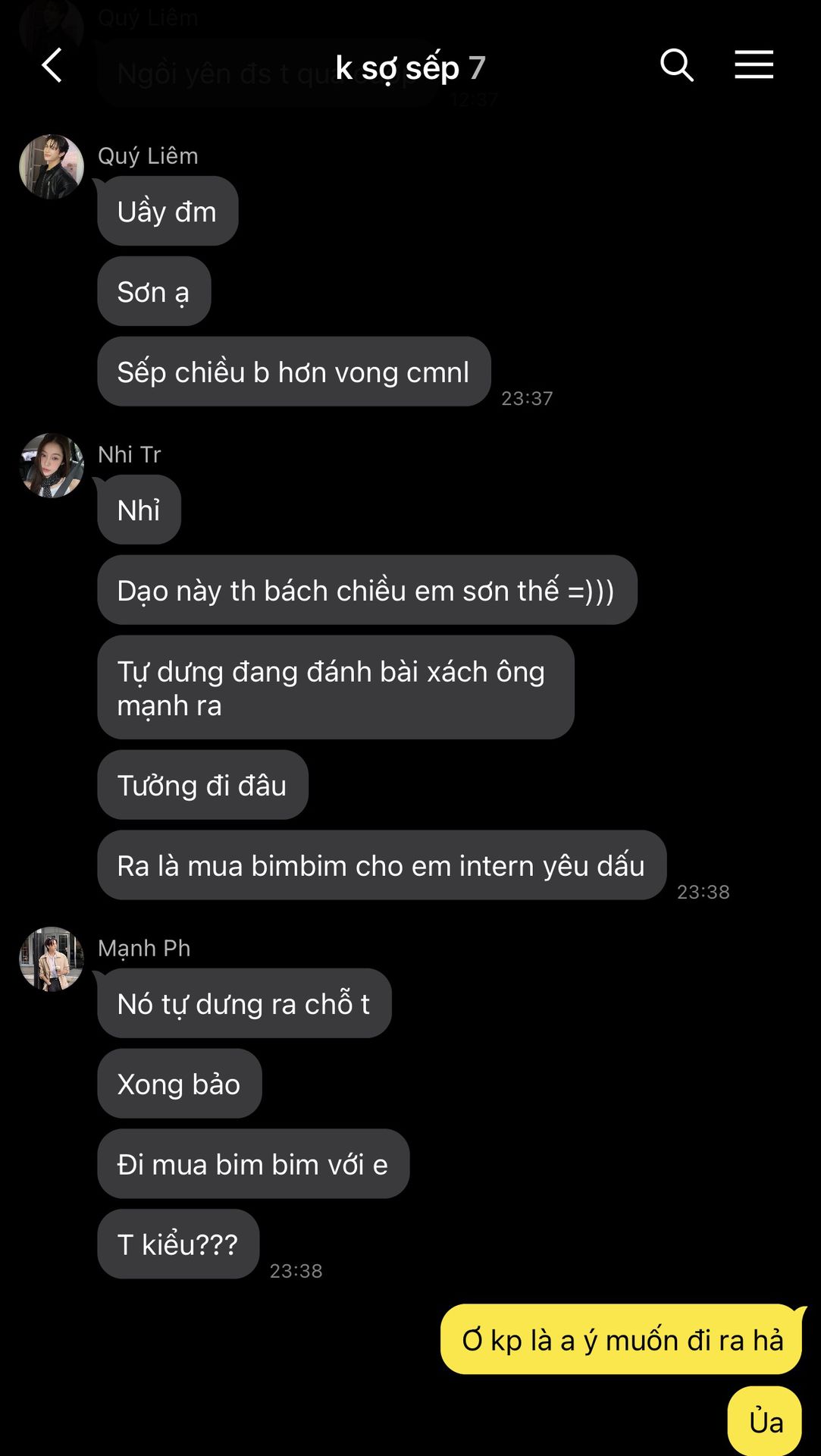Tap Mạnh Ph's profile avatar
Image resolution: width=821 pixels, height=1456 pixels.
click(x=52, y=959)
